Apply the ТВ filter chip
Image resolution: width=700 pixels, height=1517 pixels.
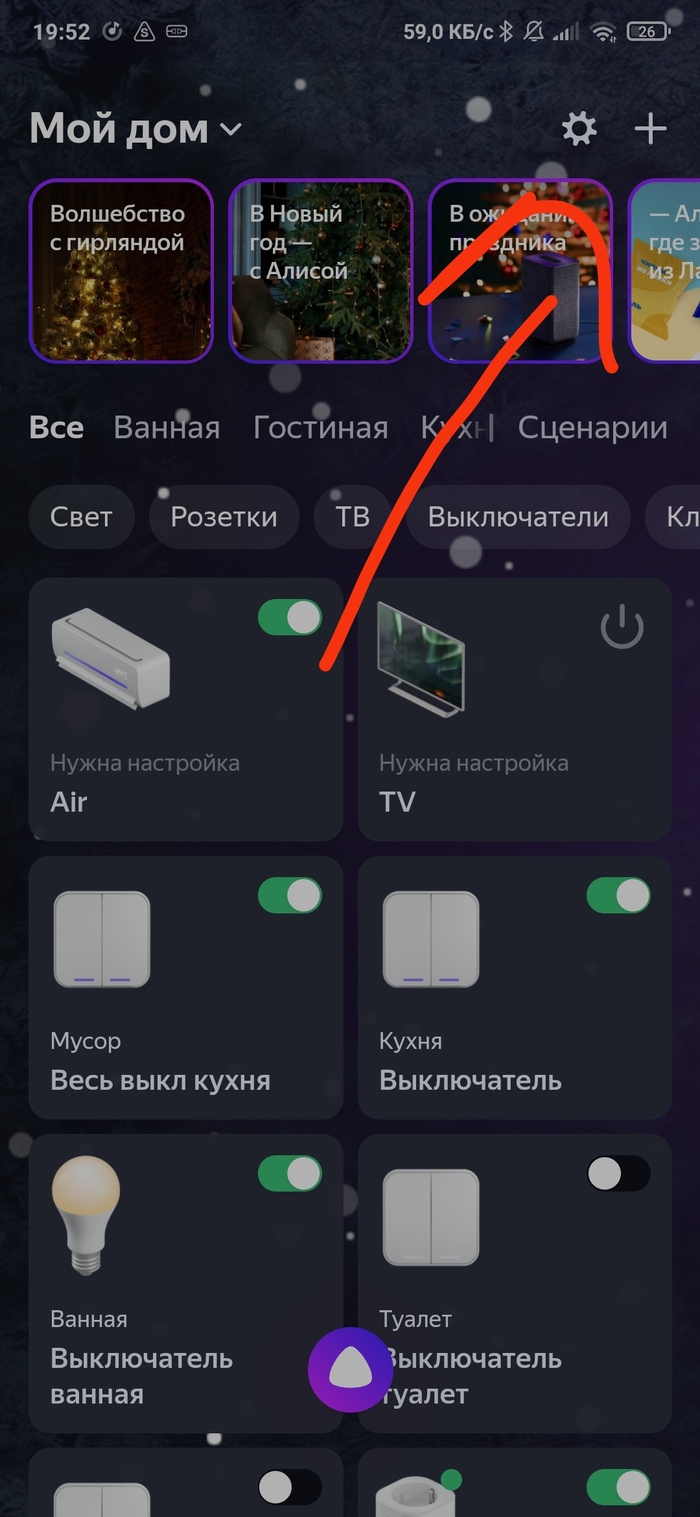tap(353, 517)
